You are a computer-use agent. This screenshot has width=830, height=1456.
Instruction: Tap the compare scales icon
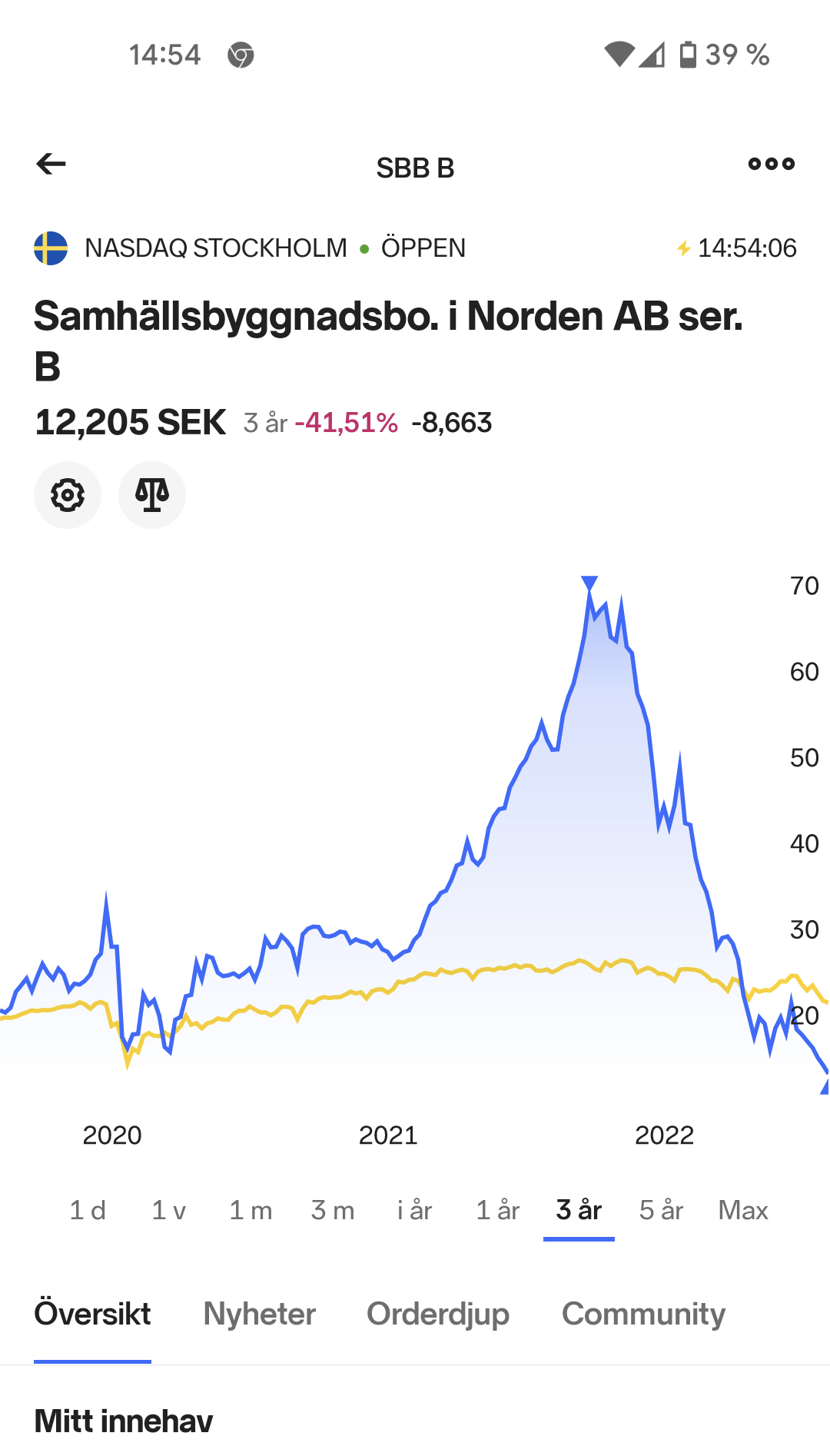[x=152, y=495]
